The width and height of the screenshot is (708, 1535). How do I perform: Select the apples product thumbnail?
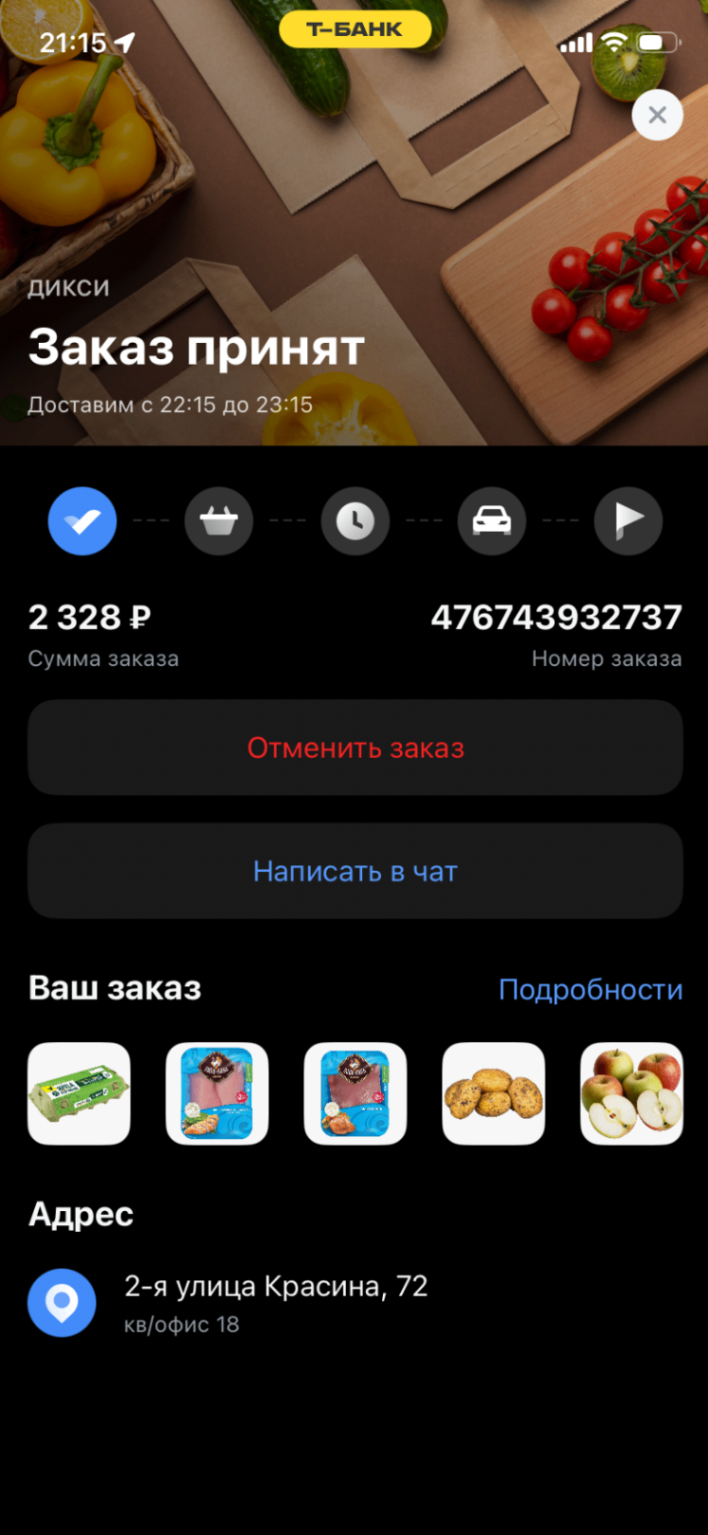[631, 1093]
